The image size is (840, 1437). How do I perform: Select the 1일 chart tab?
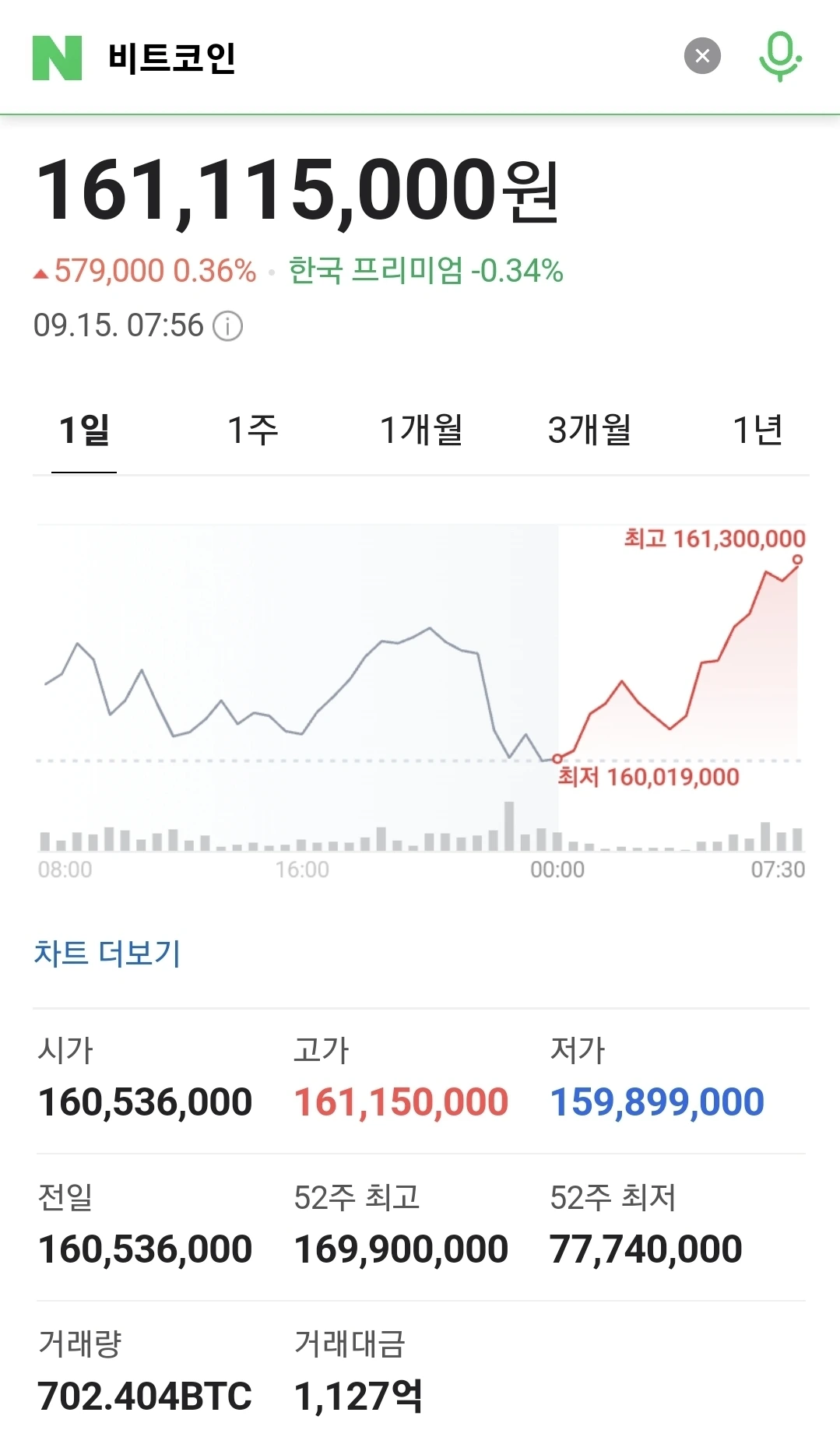84,430
